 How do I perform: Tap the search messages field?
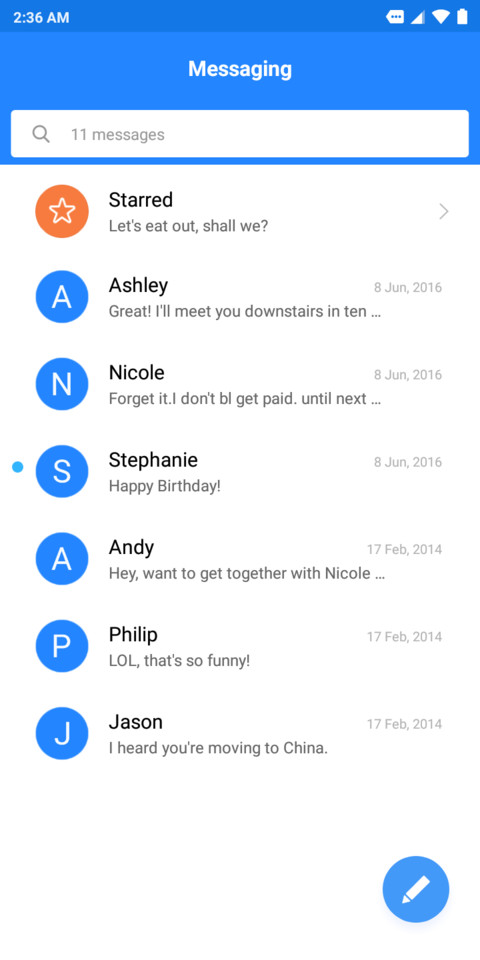point(240,134)
